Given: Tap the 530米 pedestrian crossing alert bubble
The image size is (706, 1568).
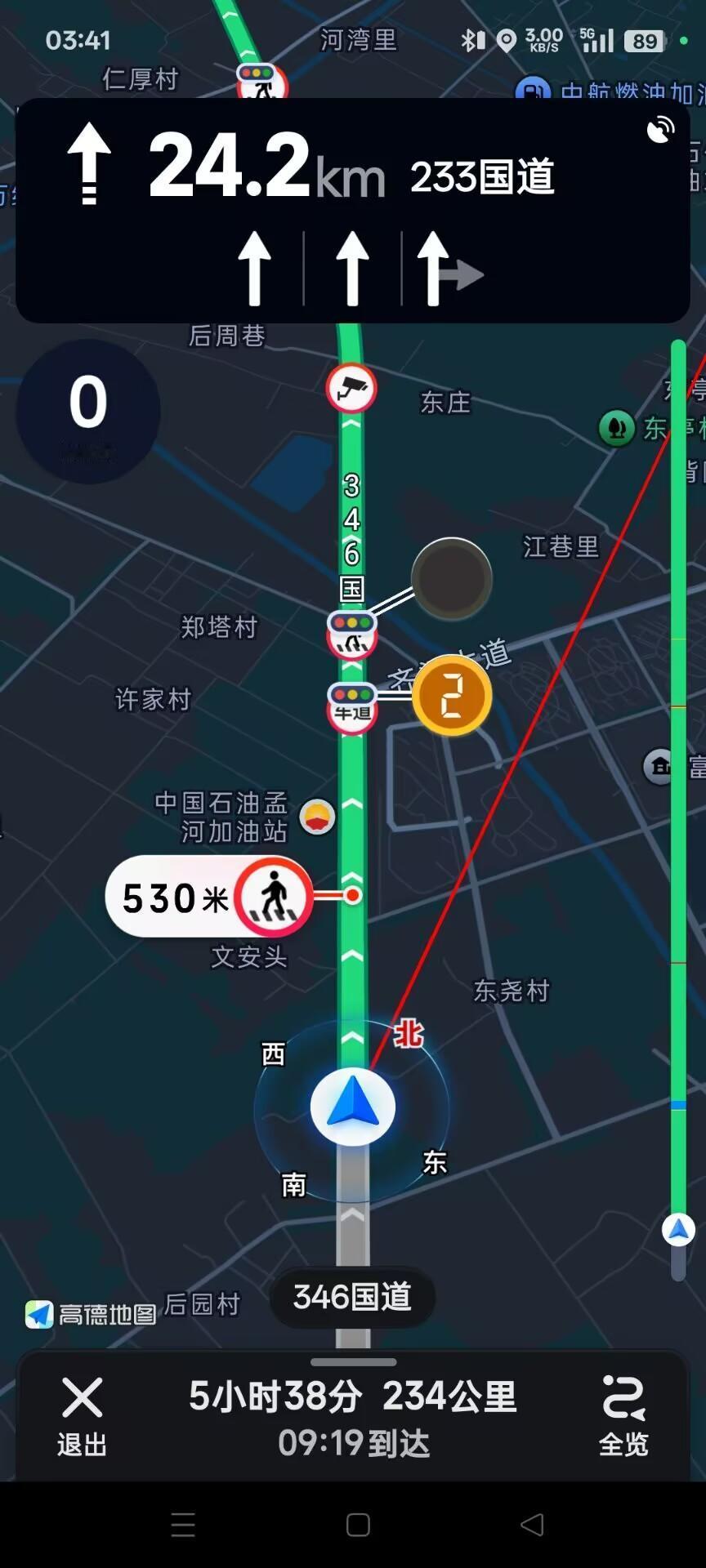Looking at the screenshot, I should click(x=208, y=897).
